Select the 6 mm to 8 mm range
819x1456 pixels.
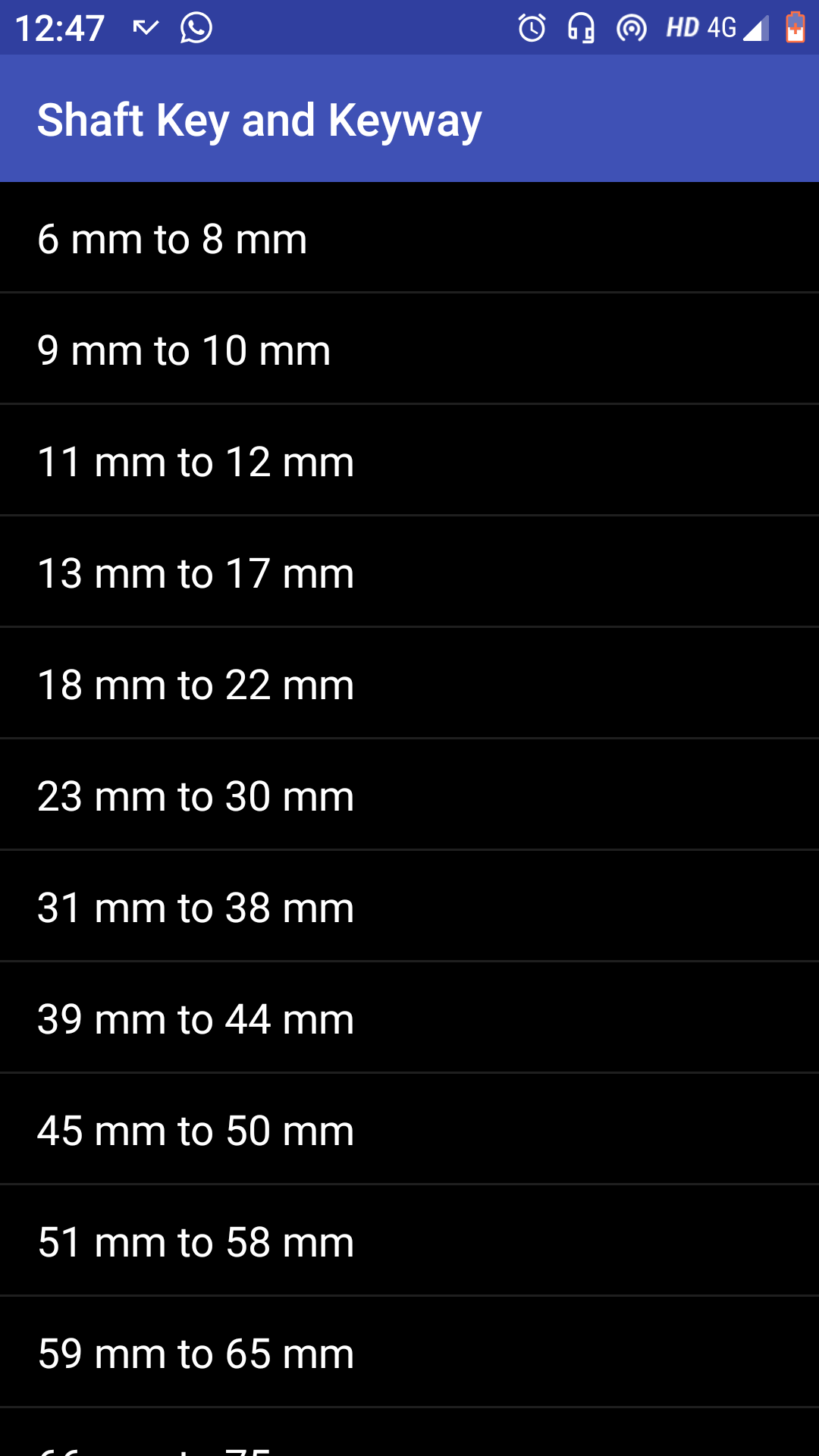409,238
